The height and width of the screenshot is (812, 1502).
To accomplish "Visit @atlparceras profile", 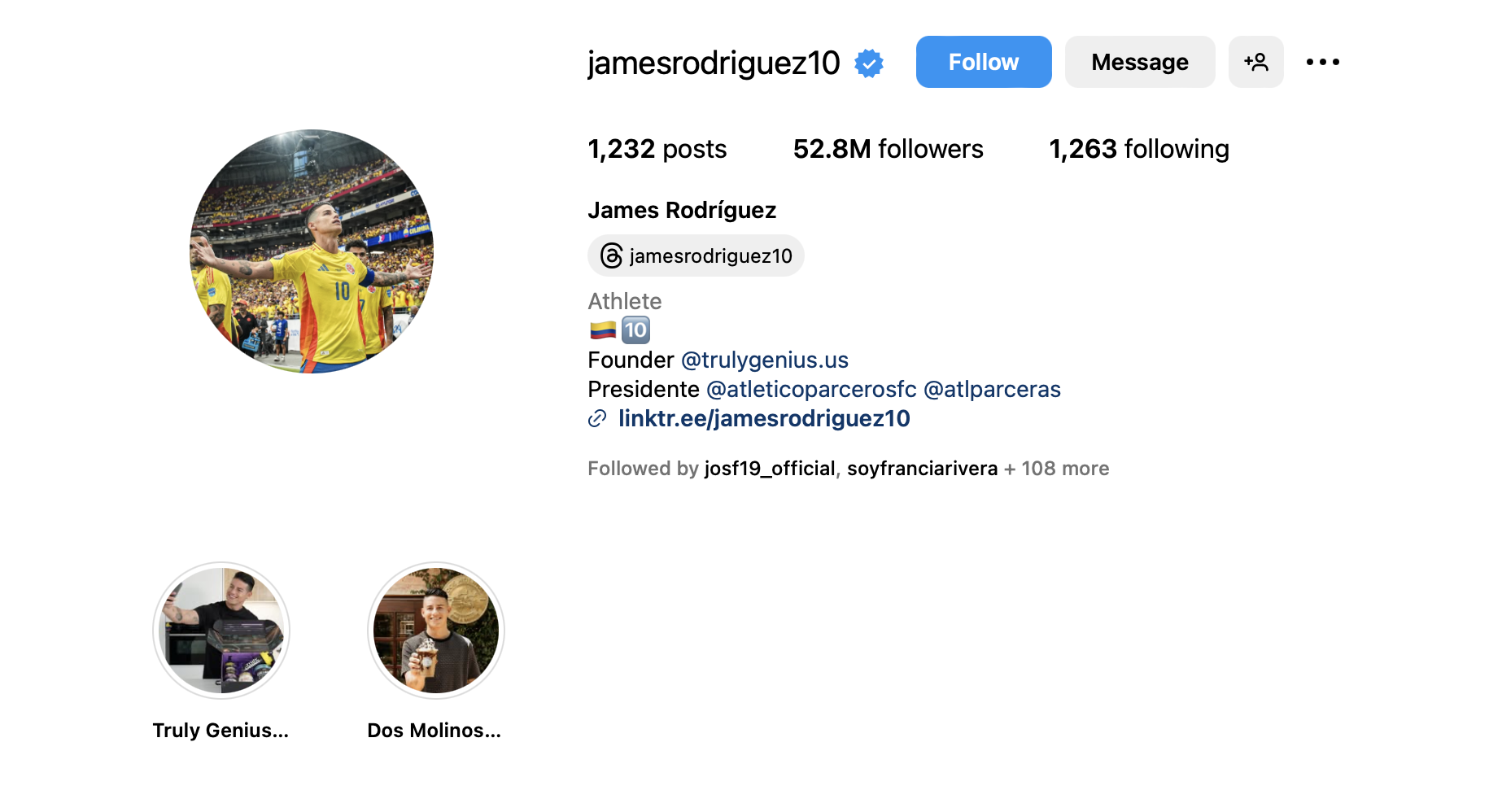I will tap(992, 389).
